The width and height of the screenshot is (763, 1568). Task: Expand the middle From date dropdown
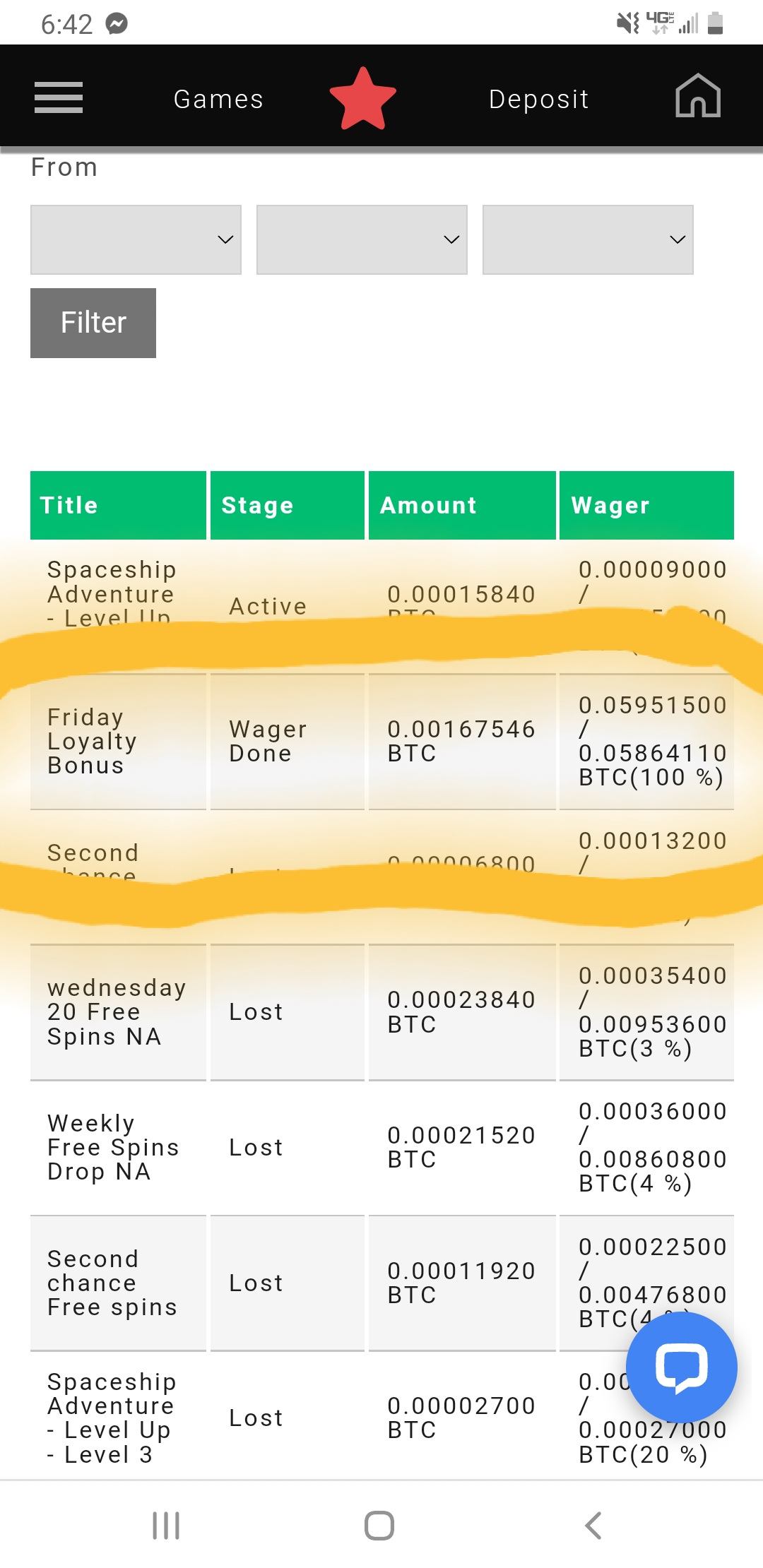[362, 239]
